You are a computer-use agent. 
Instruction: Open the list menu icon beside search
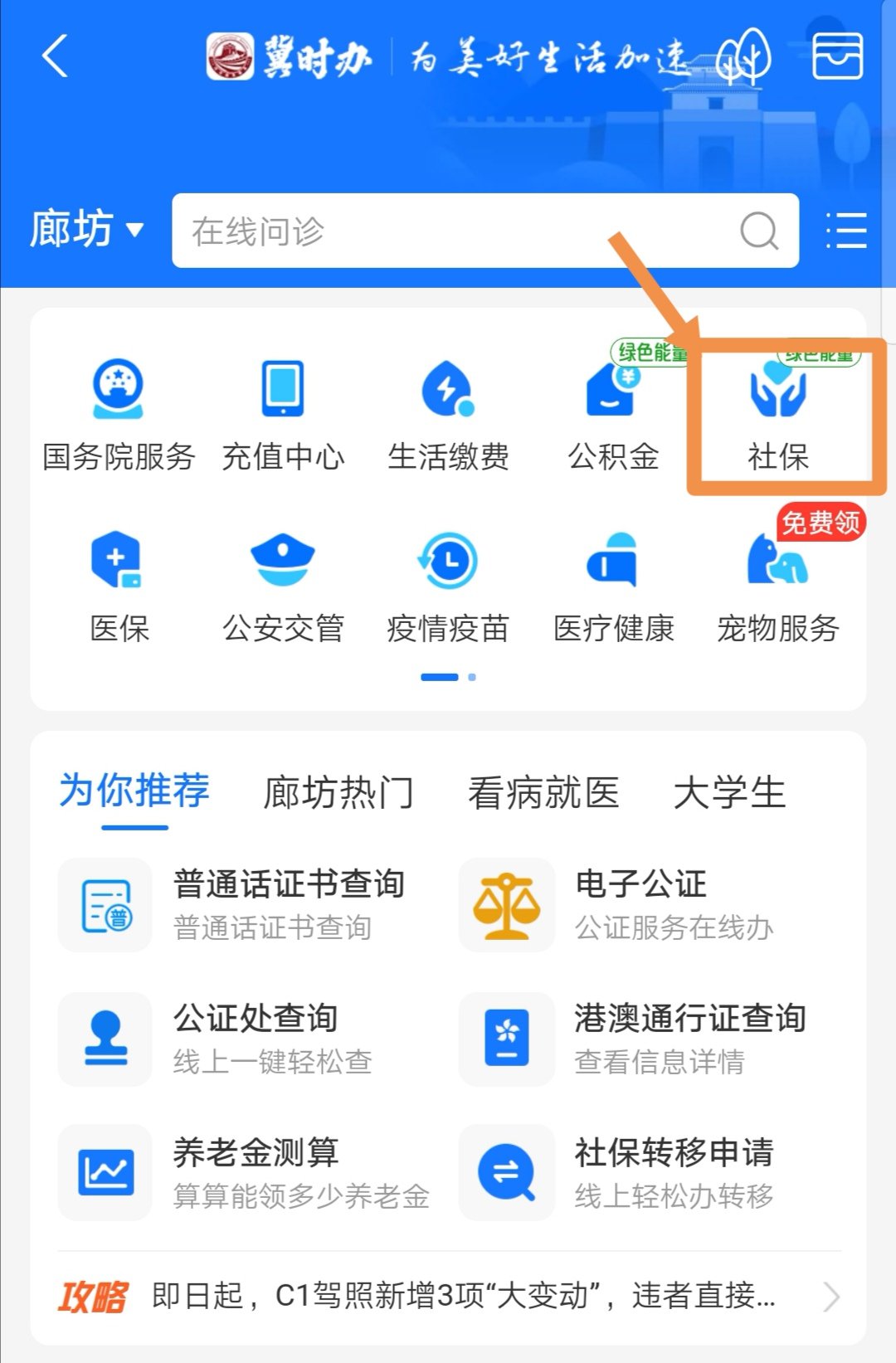(847, 231)
